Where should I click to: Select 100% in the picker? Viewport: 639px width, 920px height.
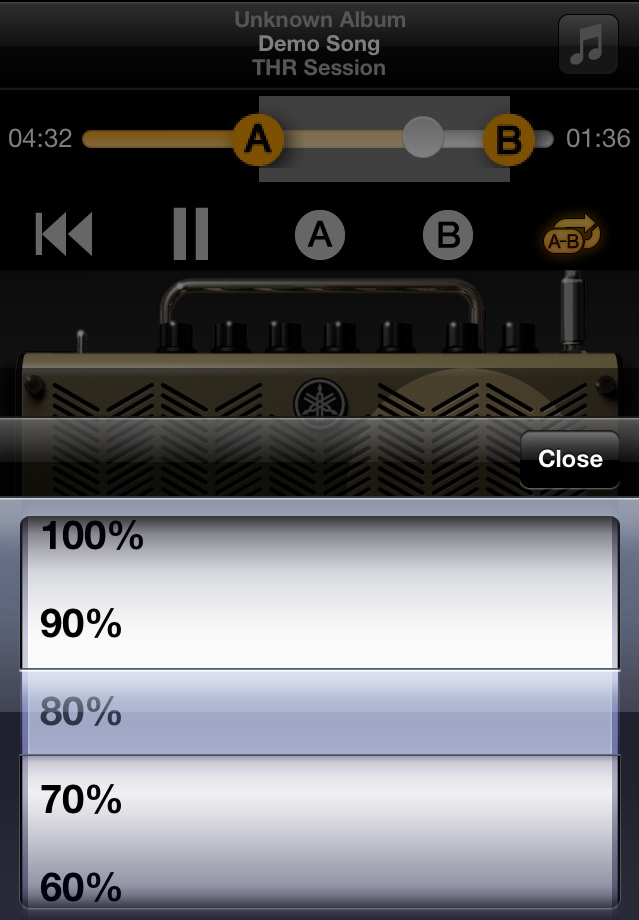point(92,537)
